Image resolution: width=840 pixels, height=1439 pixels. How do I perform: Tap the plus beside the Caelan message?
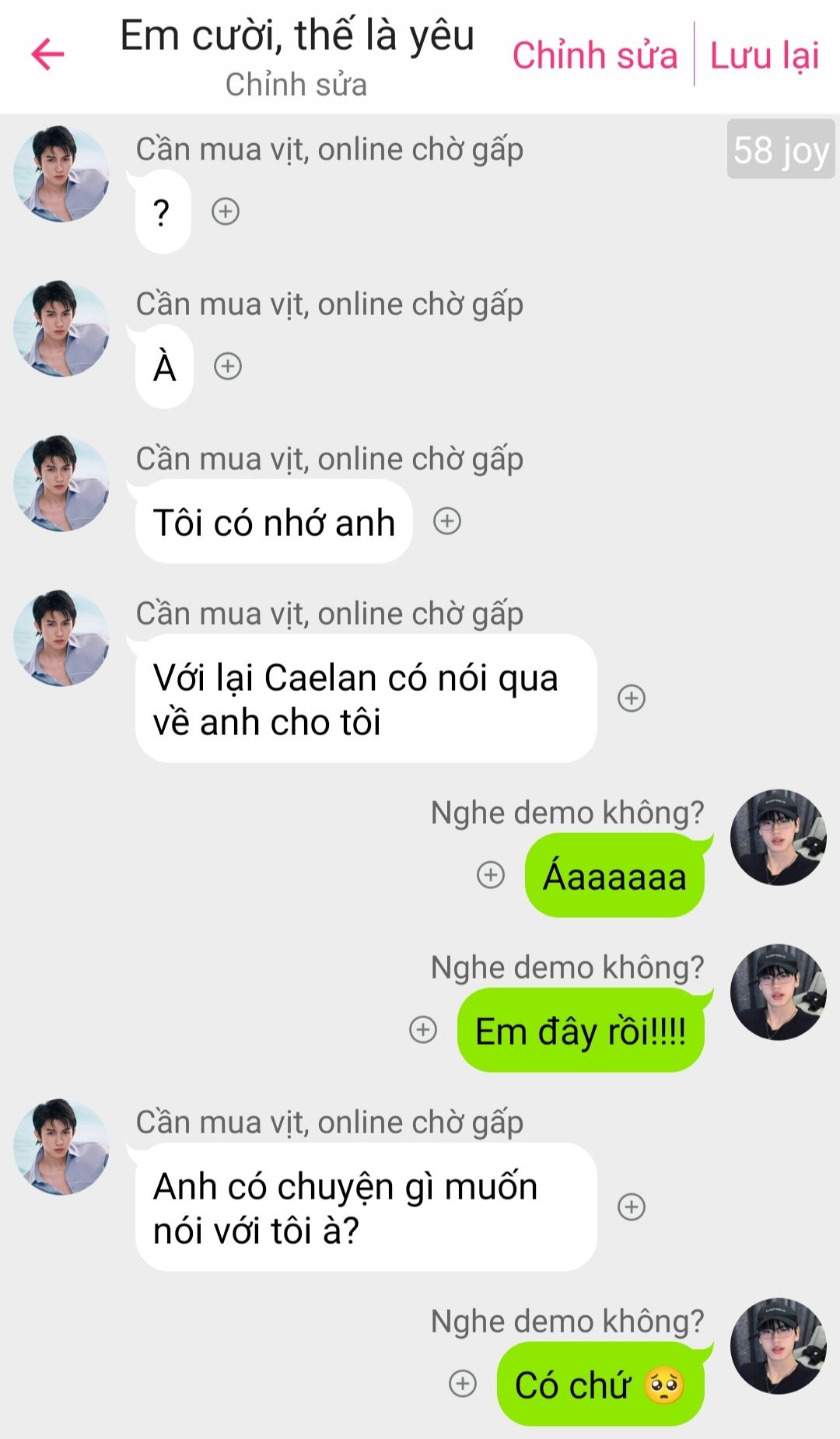click(x=632, y=698)
